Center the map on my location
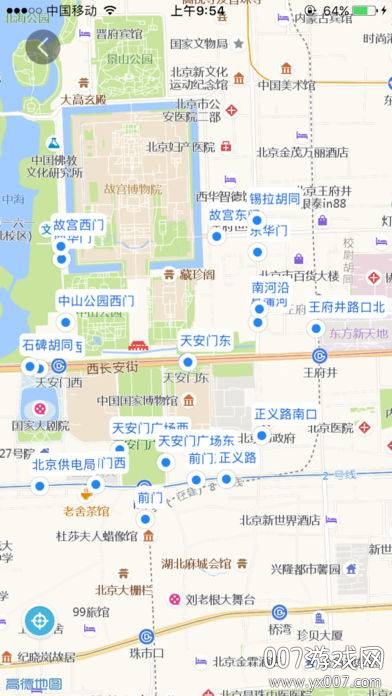 (x=40, y=621)
